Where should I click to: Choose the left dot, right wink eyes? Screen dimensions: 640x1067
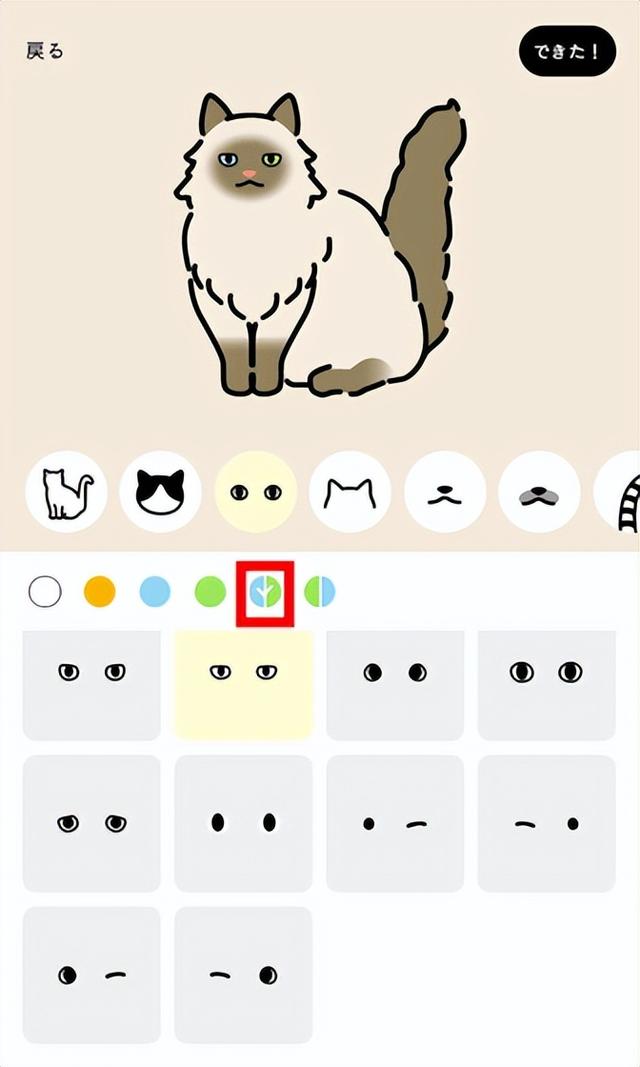(x=394, y=823)
